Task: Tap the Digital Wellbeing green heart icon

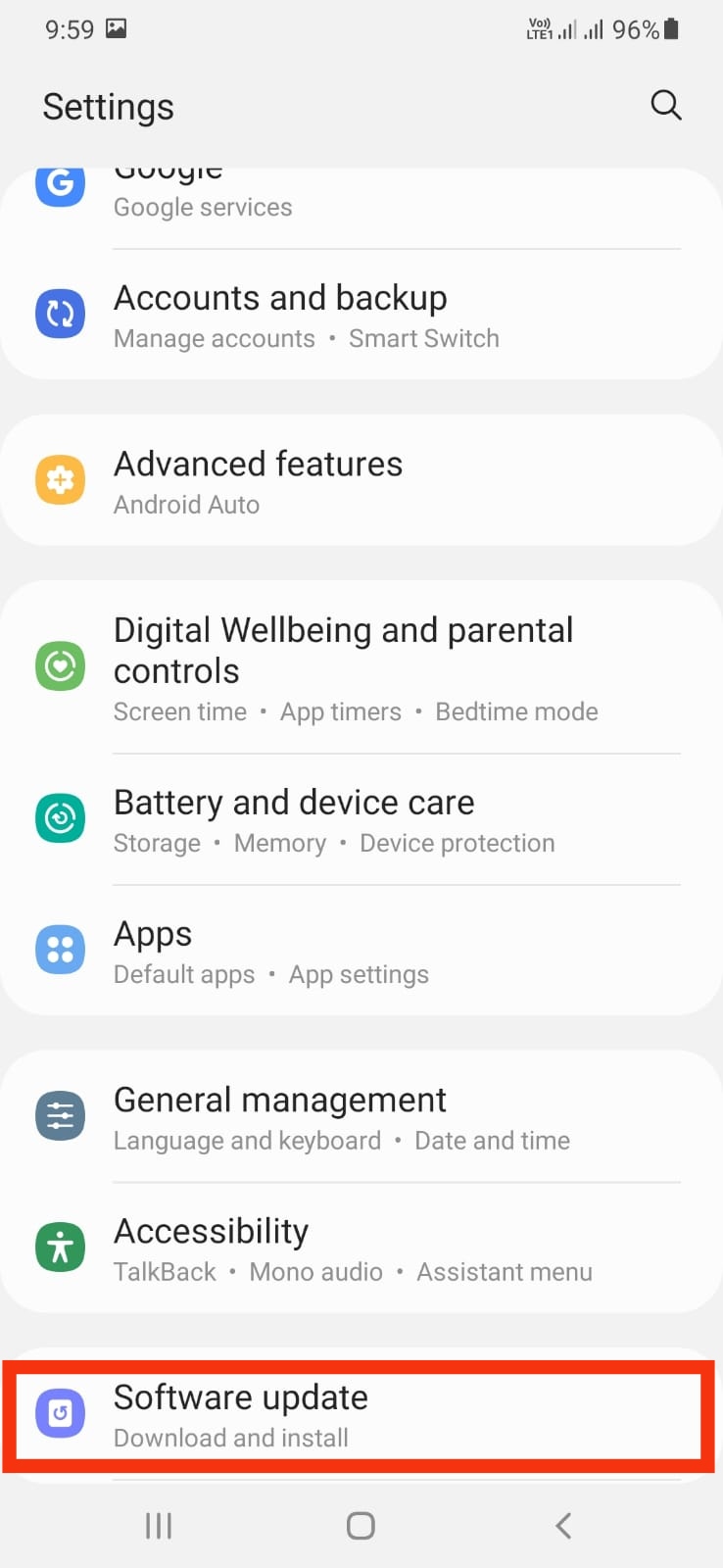Action: (60, 665)
